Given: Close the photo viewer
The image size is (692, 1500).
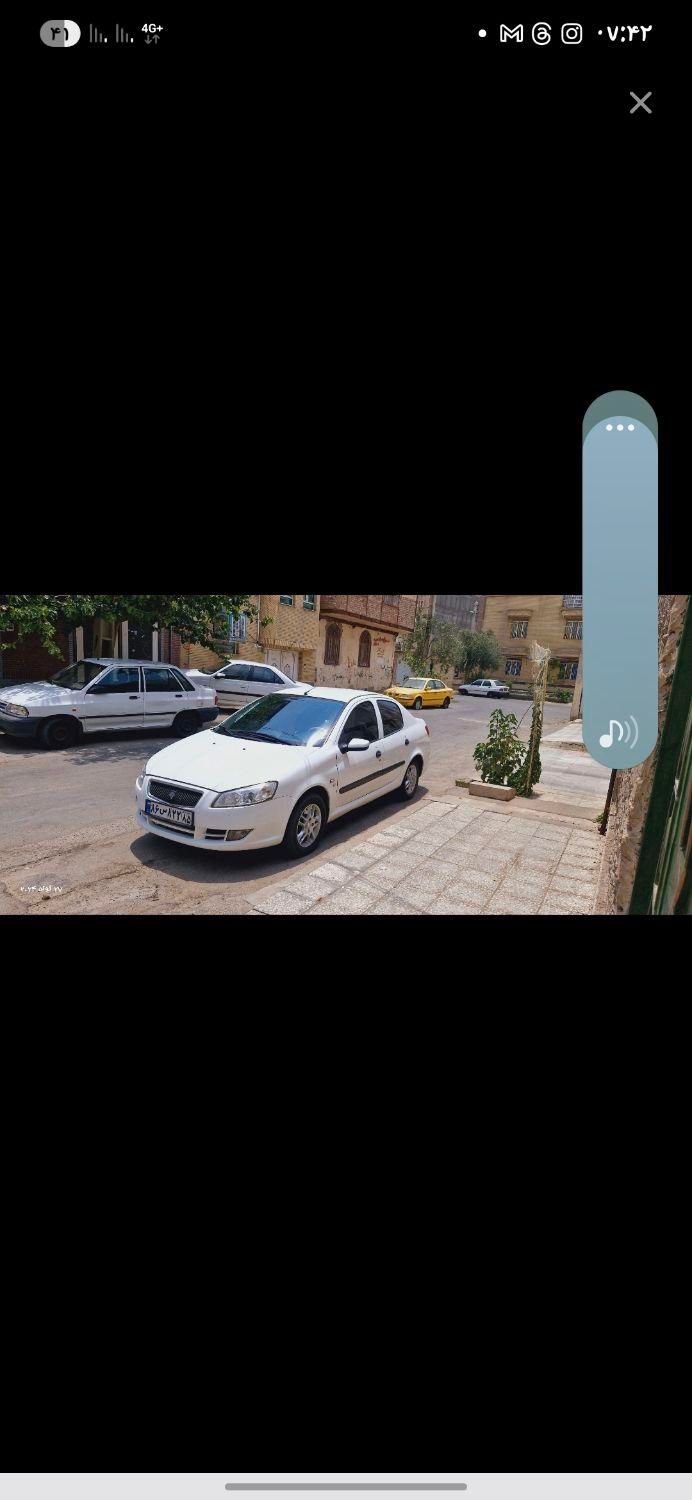Looking at the screenshot, I should pyautogui.click(x=640, y=103).
